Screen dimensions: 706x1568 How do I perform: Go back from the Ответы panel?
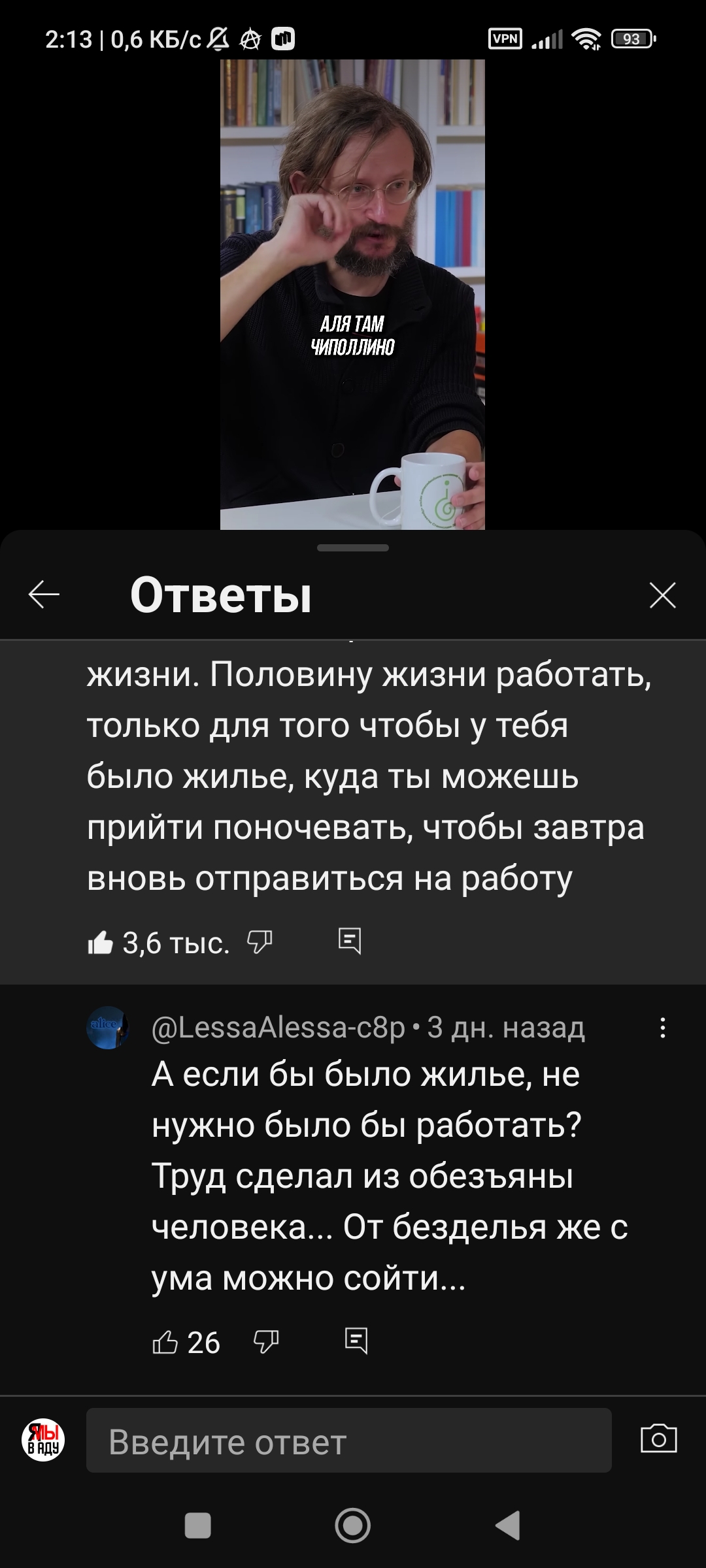[44, 595]
